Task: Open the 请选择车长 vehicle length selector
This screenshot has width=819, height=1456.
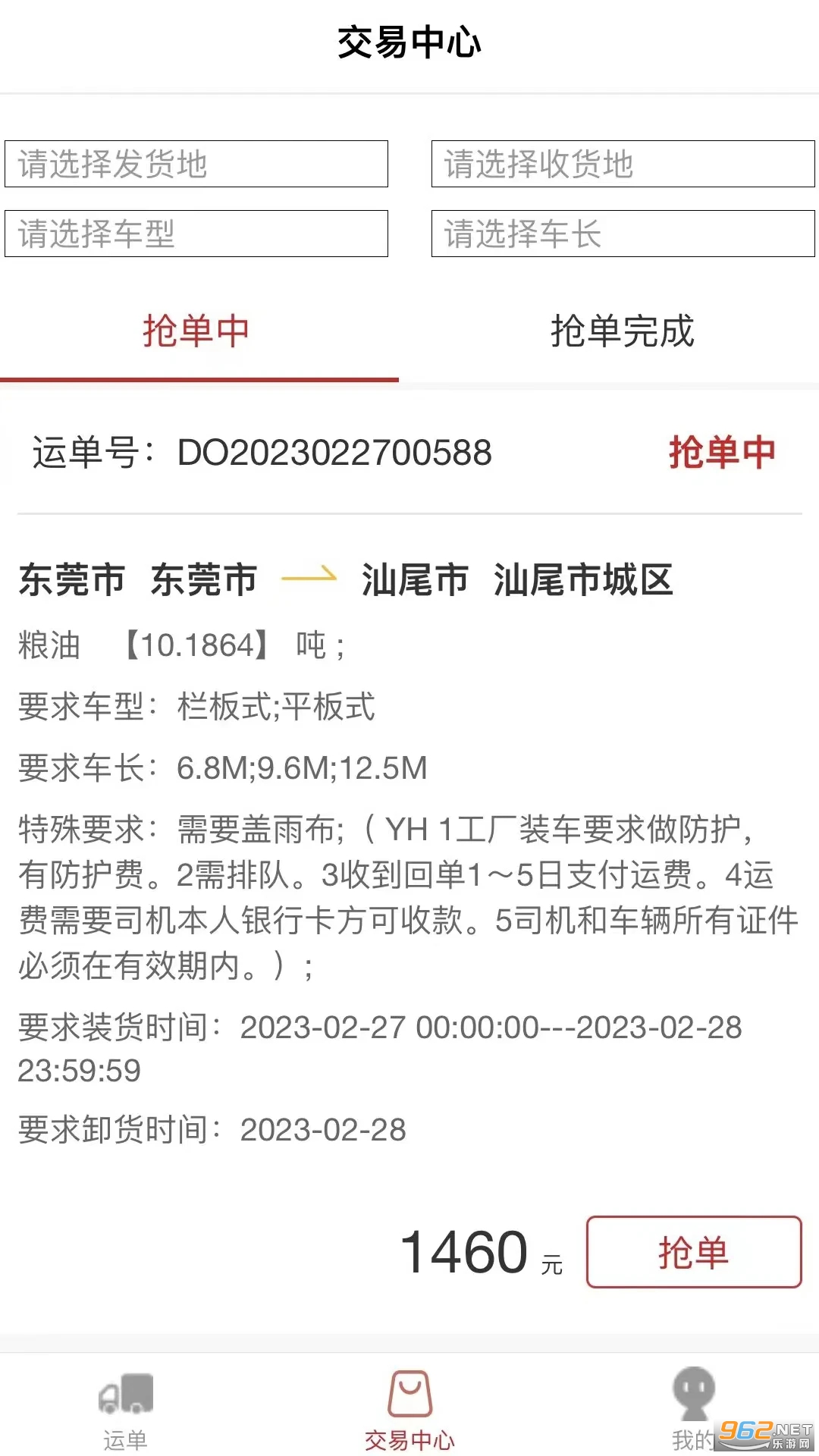Action: coord(620,235)
